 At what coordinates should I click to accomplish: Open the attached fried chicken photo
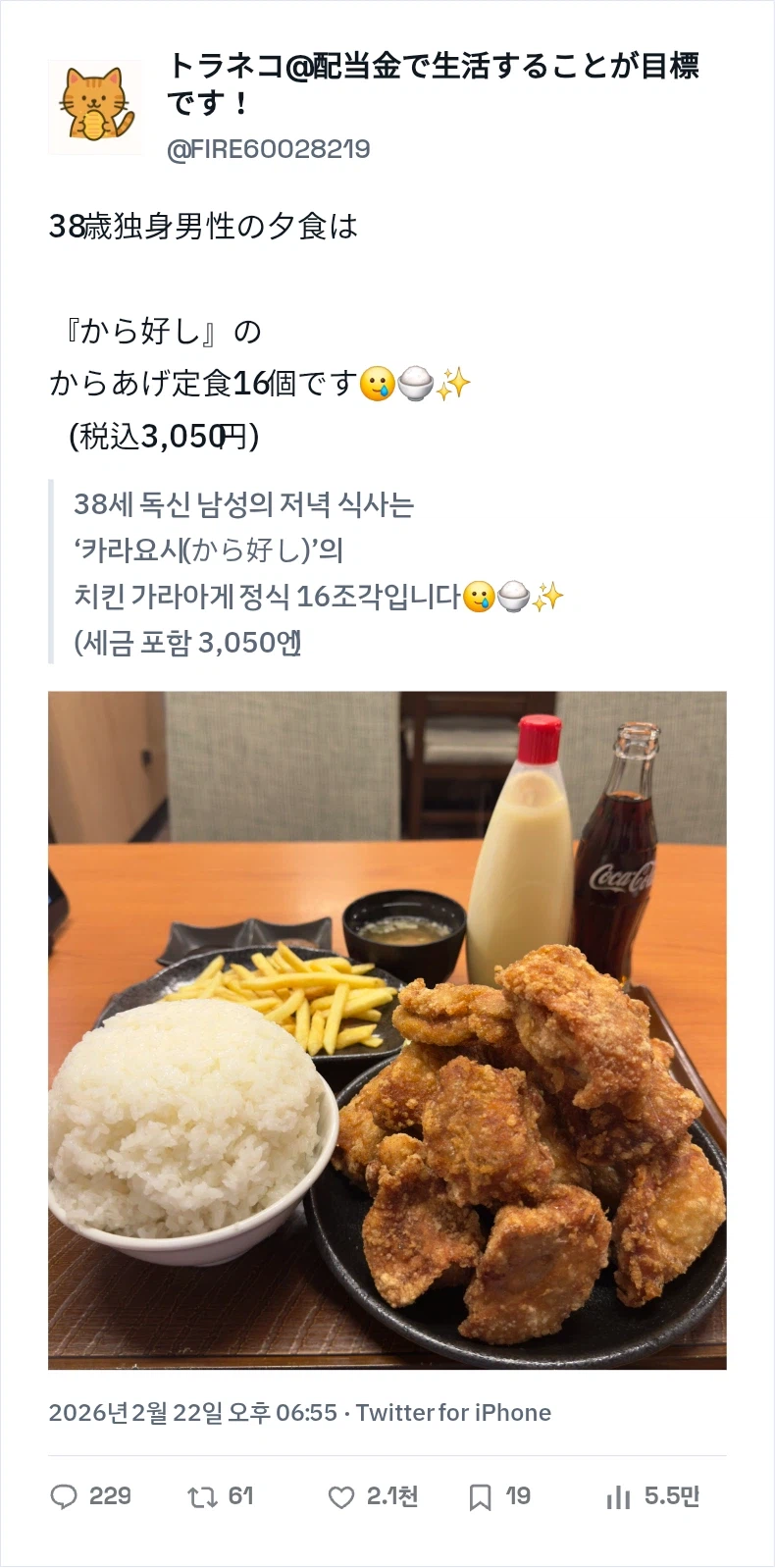click(387, 1030)
